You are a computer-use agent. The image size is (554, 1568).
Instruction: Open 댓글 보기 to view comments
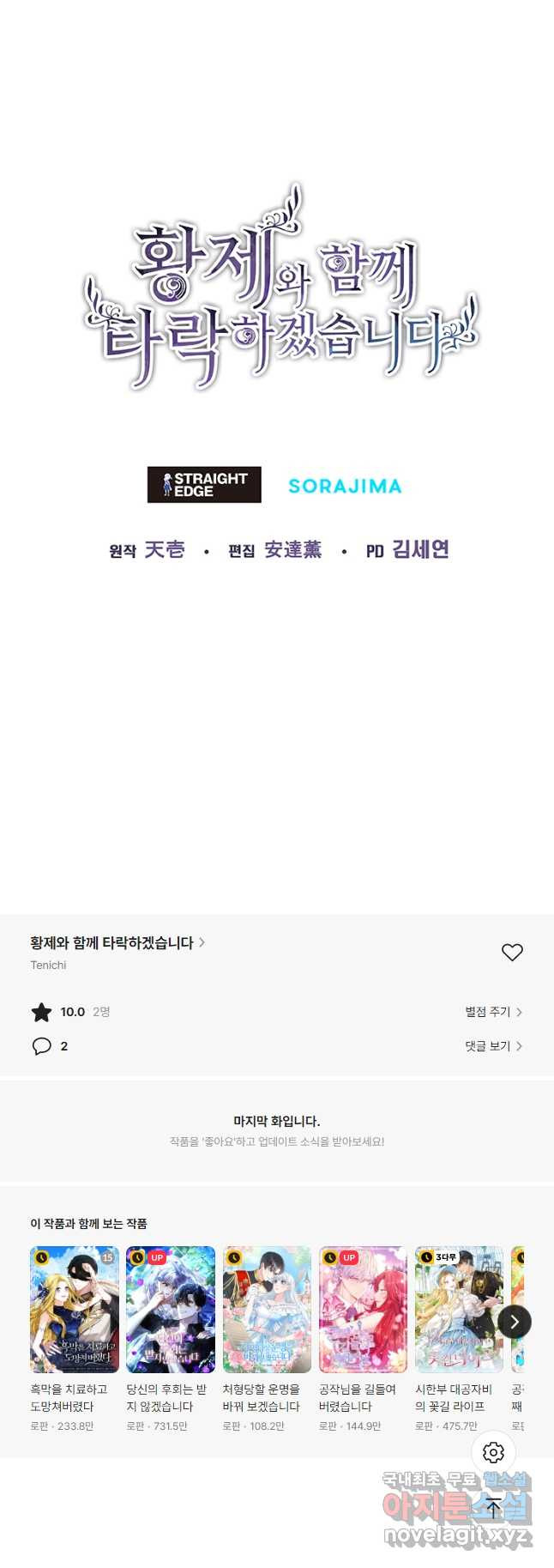tap(493, 1045)
